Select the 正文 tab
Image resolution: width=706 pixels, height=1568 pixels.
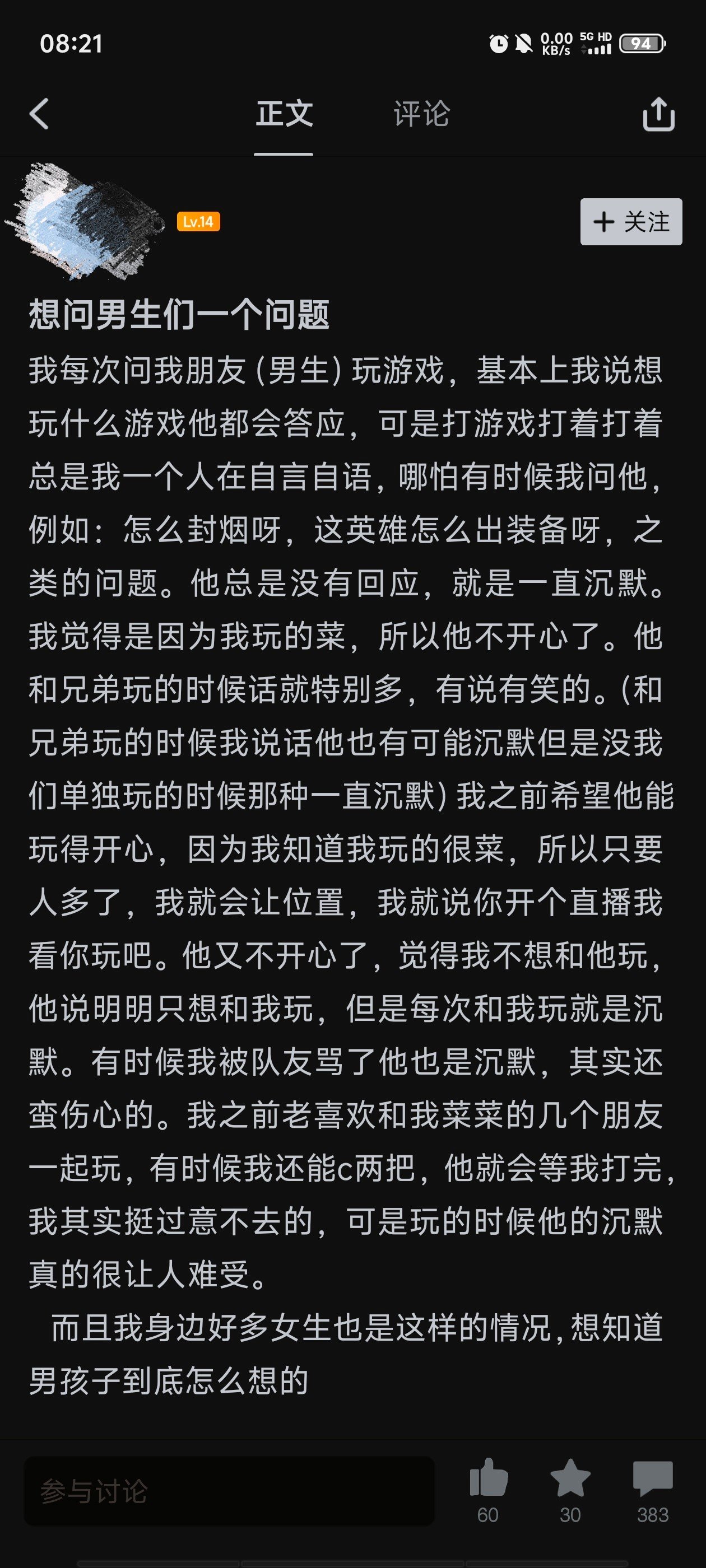(284, 114)
